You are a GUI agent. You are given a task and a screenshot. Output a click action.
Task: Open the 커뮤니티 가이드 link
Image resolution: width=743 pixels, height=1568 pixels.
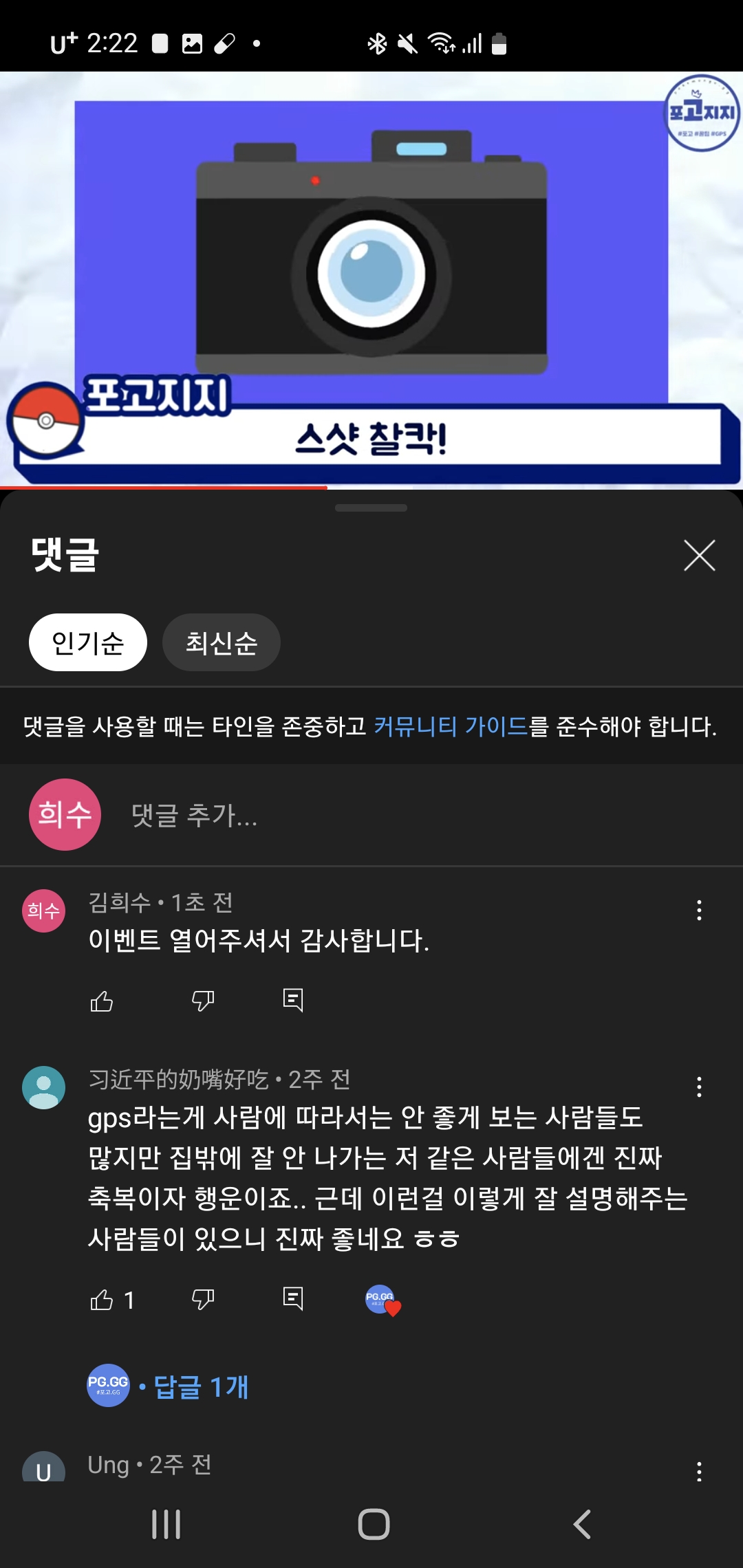tap(450, 726)
